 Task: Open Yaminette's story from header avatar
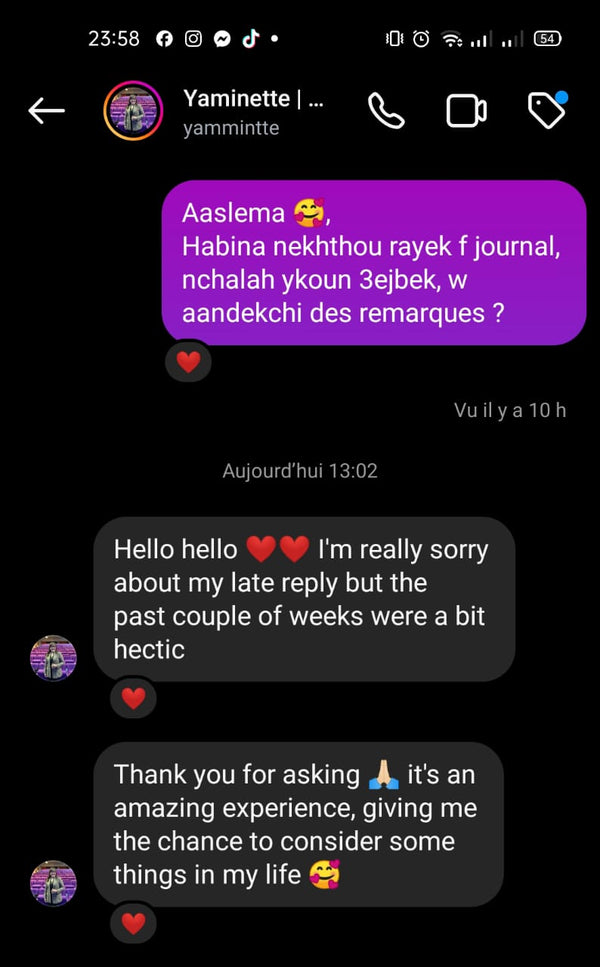pos(133,111)
